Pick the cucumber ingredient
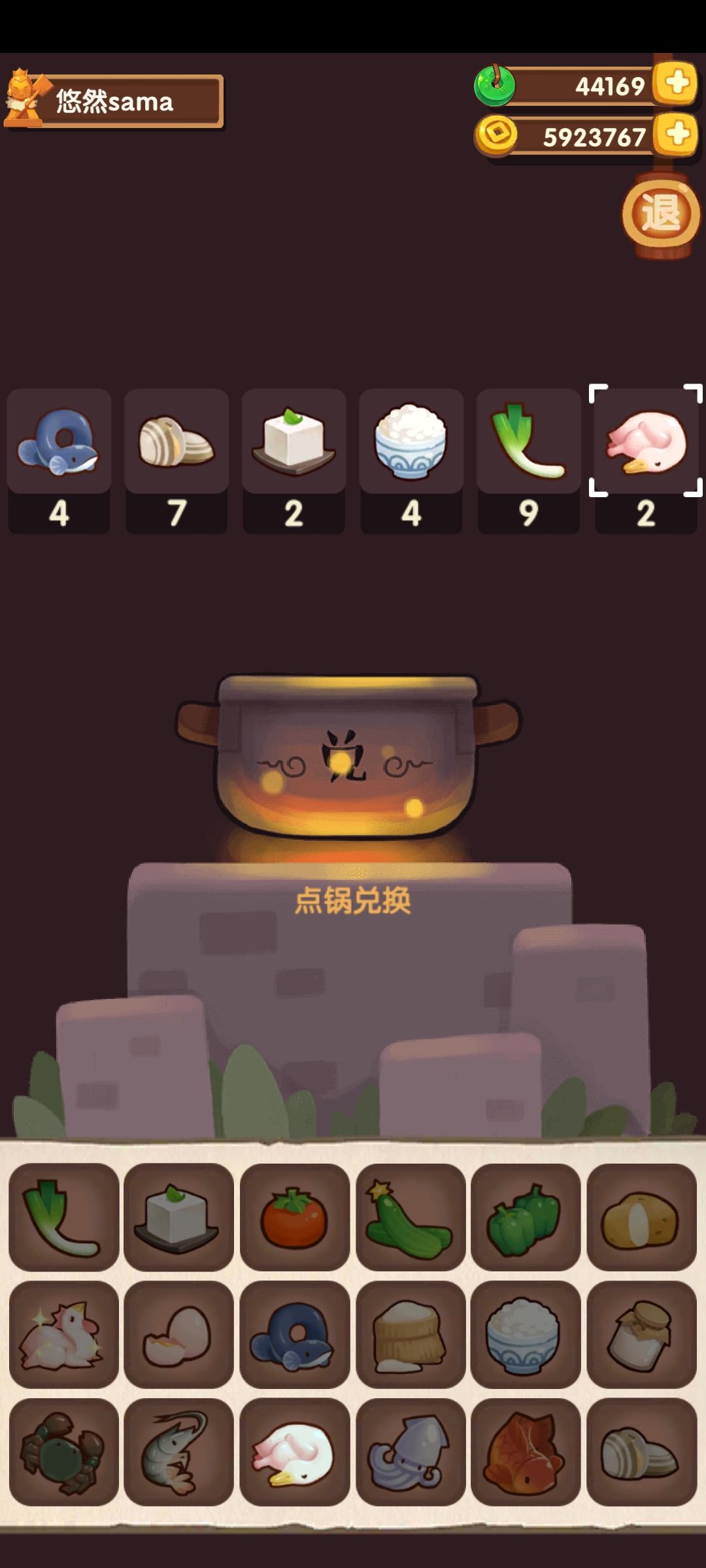Screen dimensions: 706x1568 411,1217
